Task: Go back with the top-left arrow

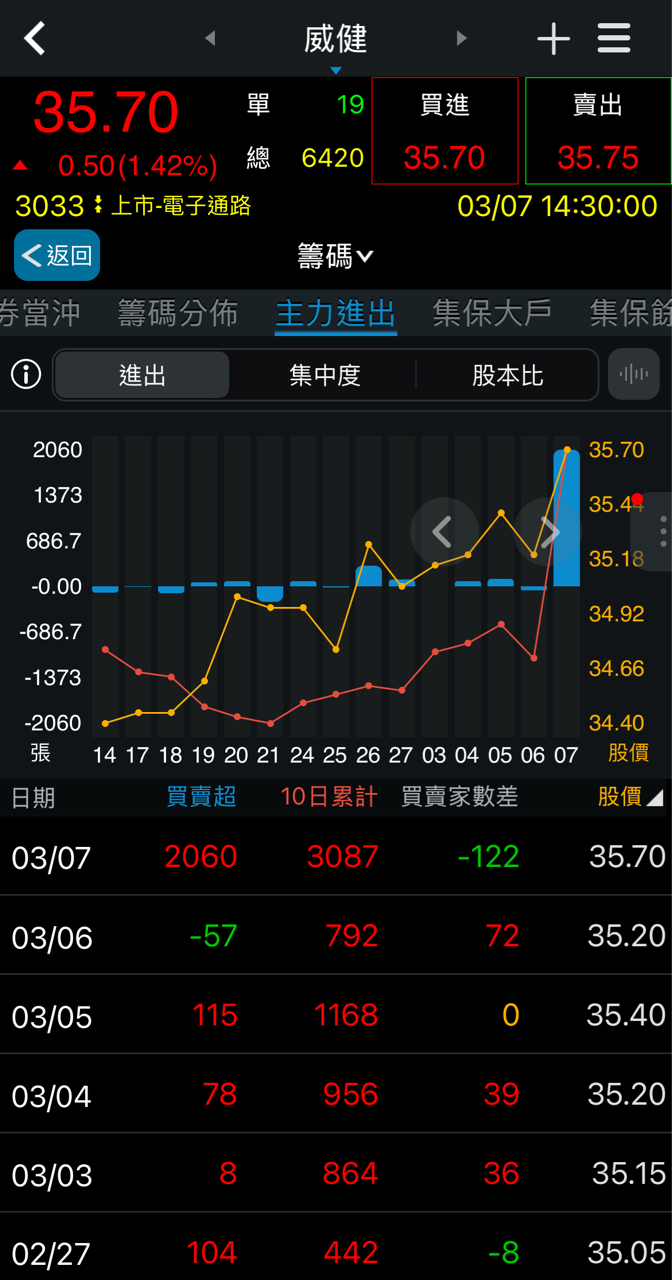Action: [35, 39]
